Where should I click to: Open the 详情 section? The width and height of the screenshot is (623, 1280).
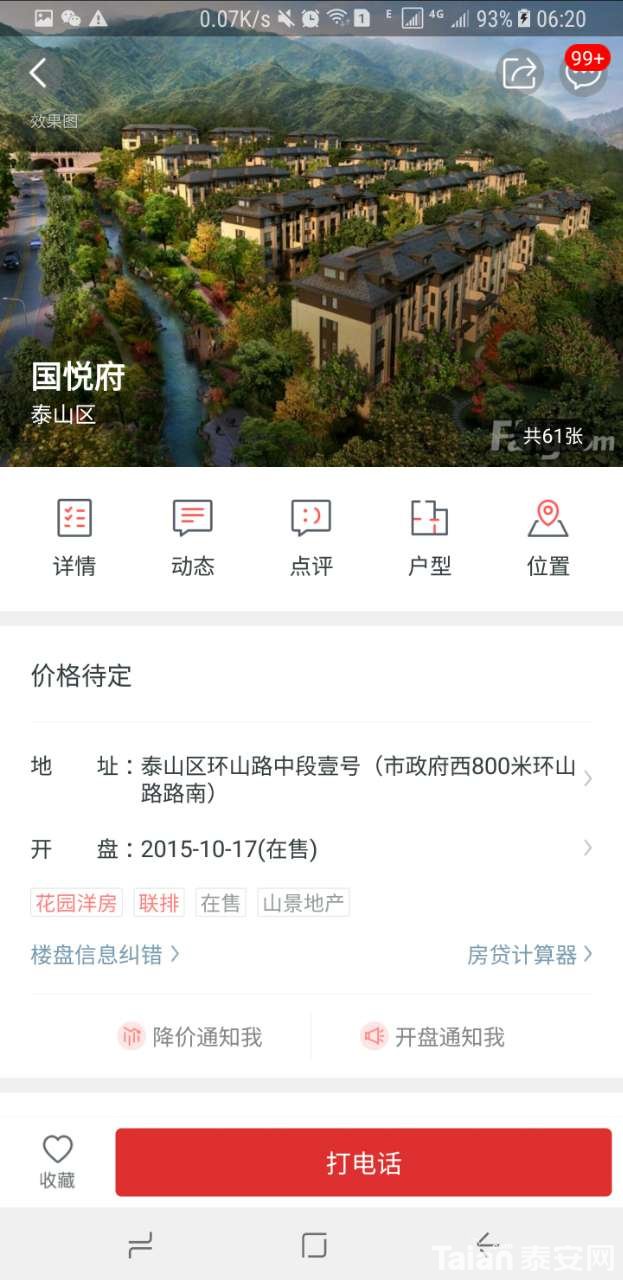(74, 538)
